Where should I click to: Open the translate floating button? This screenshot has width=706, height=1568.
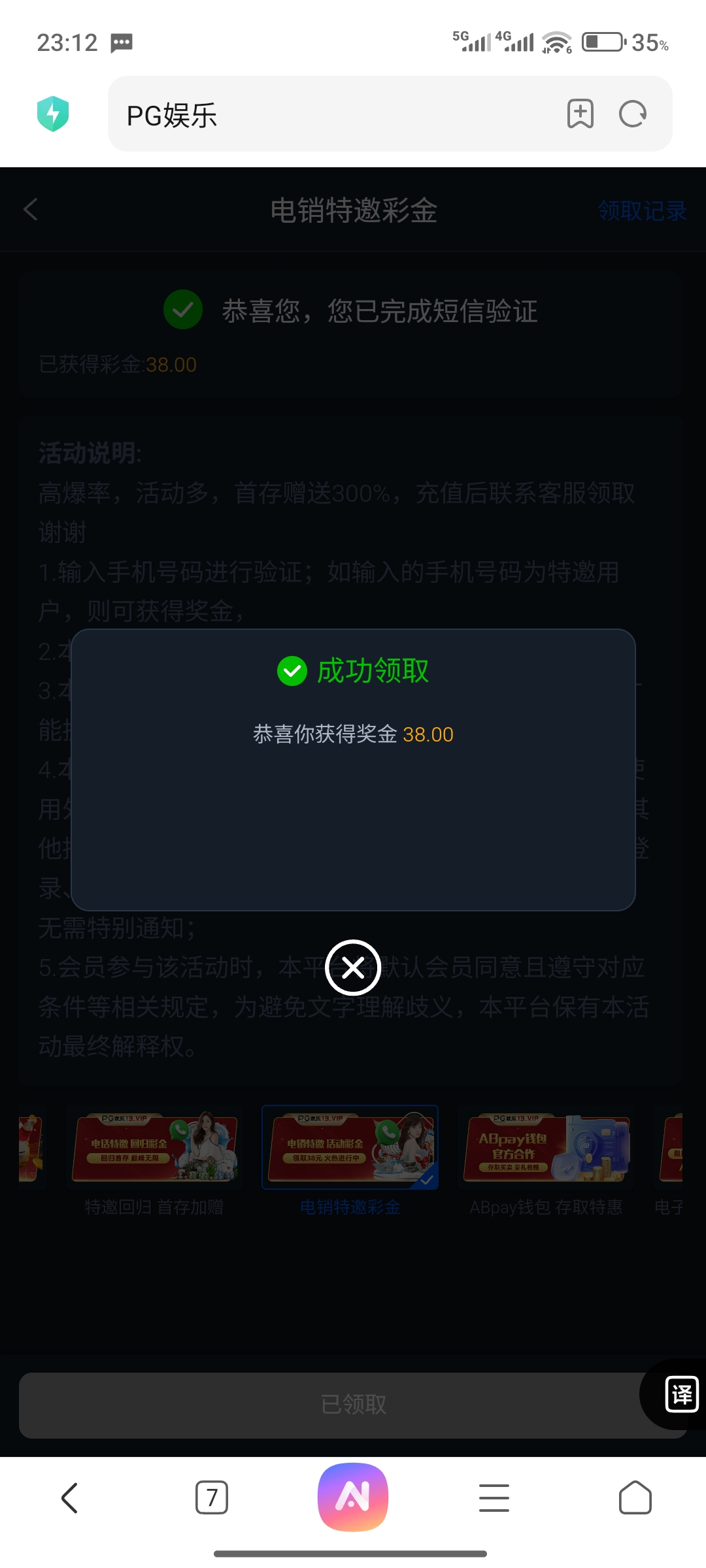coord(681,1394)
